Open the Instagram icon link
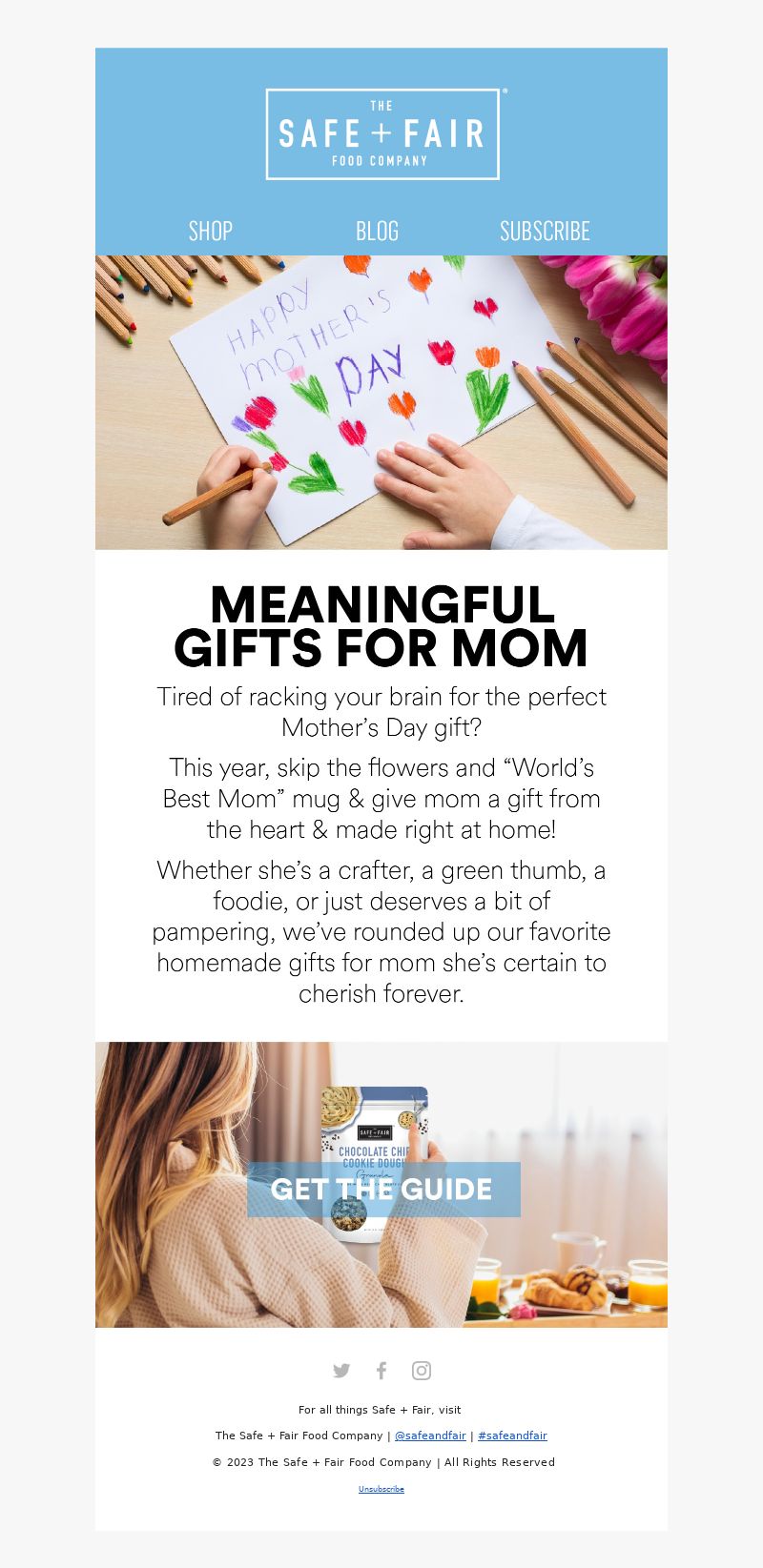This screenshot has width=763, height=1568. [x=422, y=1371]
